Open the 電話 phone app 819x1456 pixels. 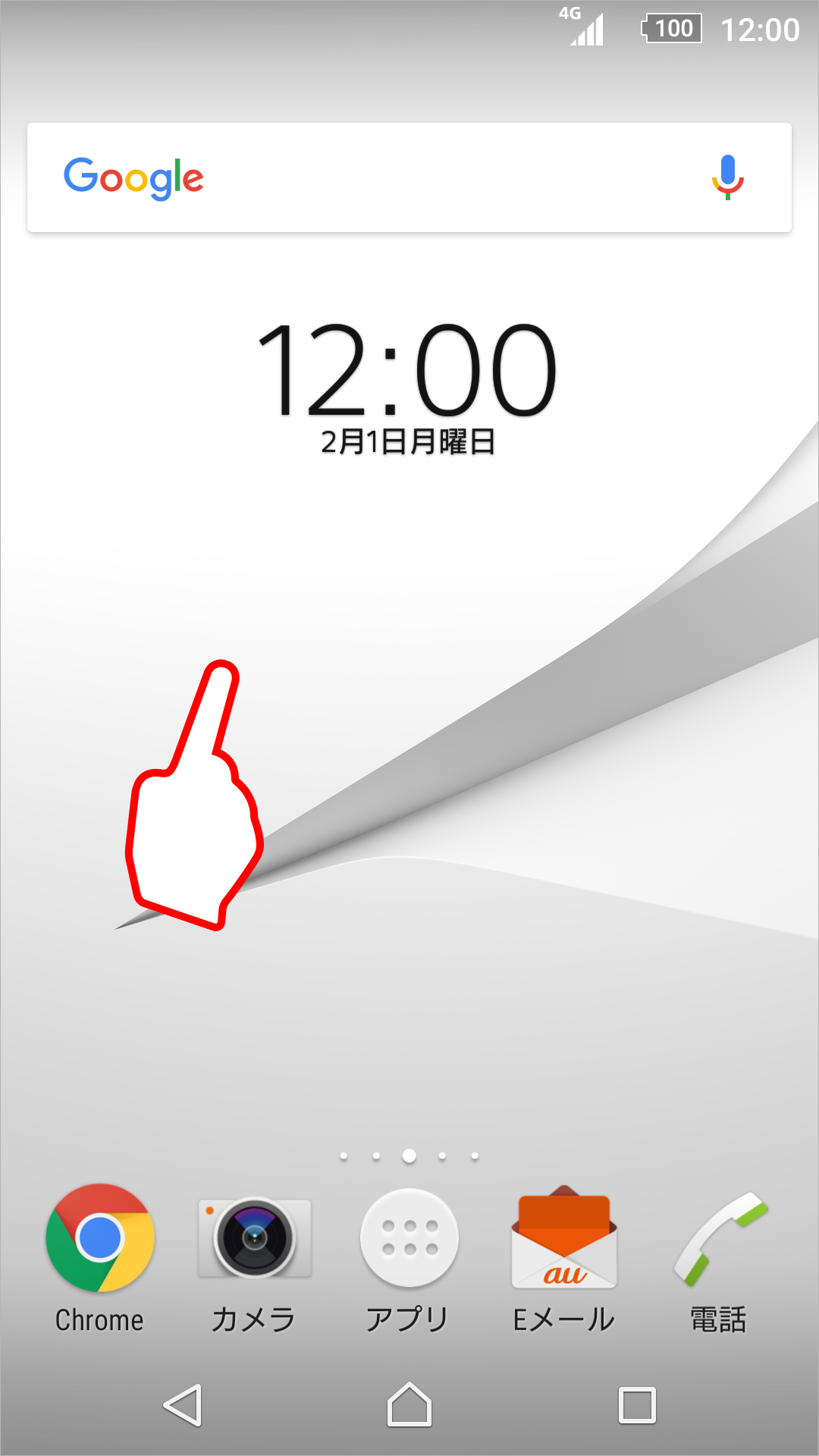719,1239
